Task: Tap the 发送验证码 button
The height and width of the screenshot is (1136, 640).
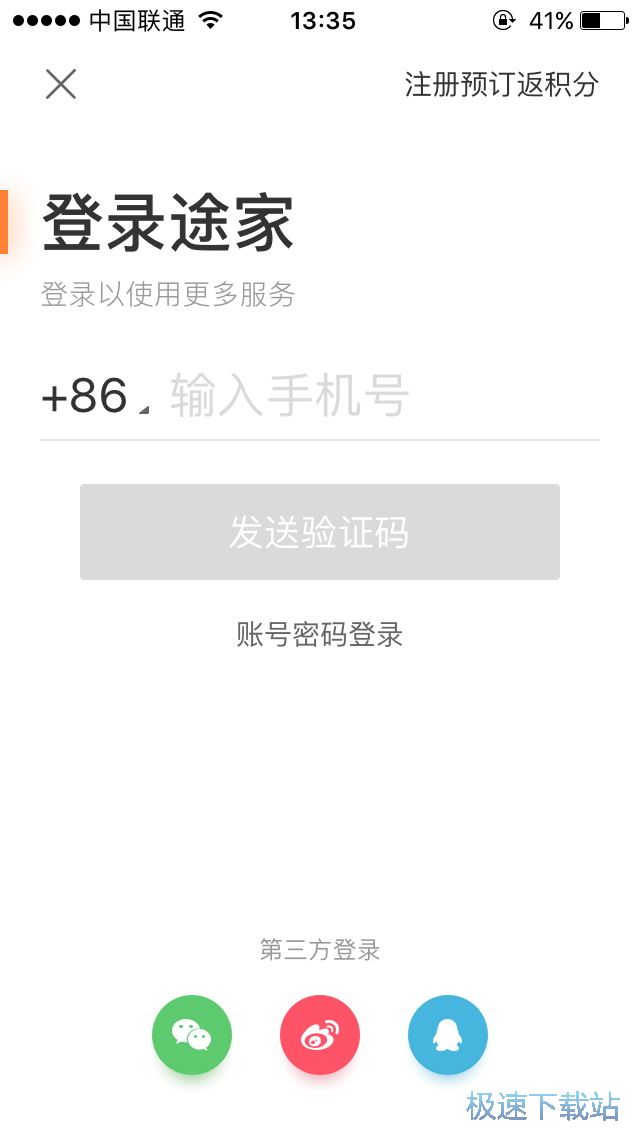Action: [x=320, y=532]
